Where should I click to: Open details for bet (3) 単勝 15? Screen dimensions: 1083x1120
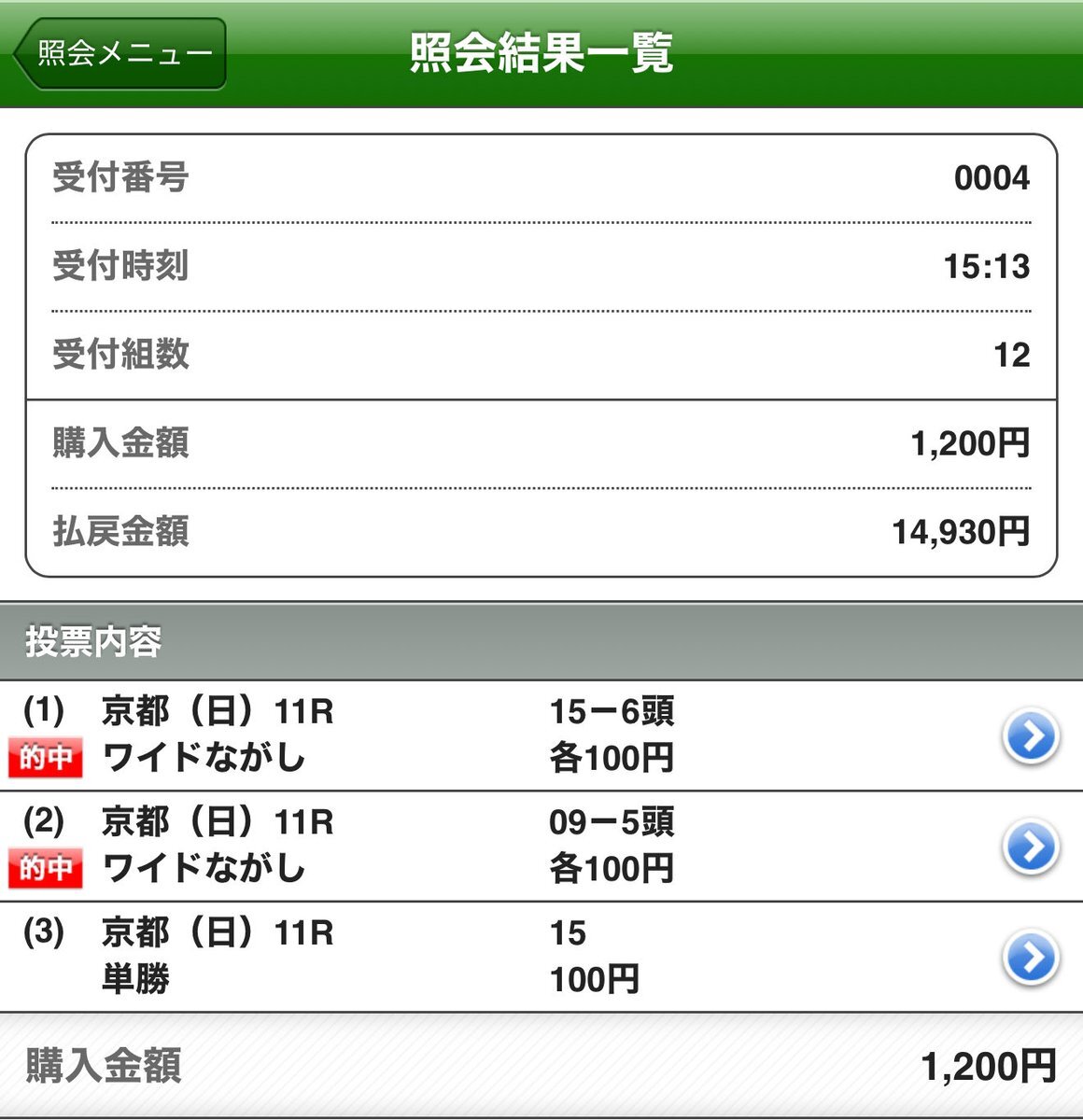tap(1031, 958)
